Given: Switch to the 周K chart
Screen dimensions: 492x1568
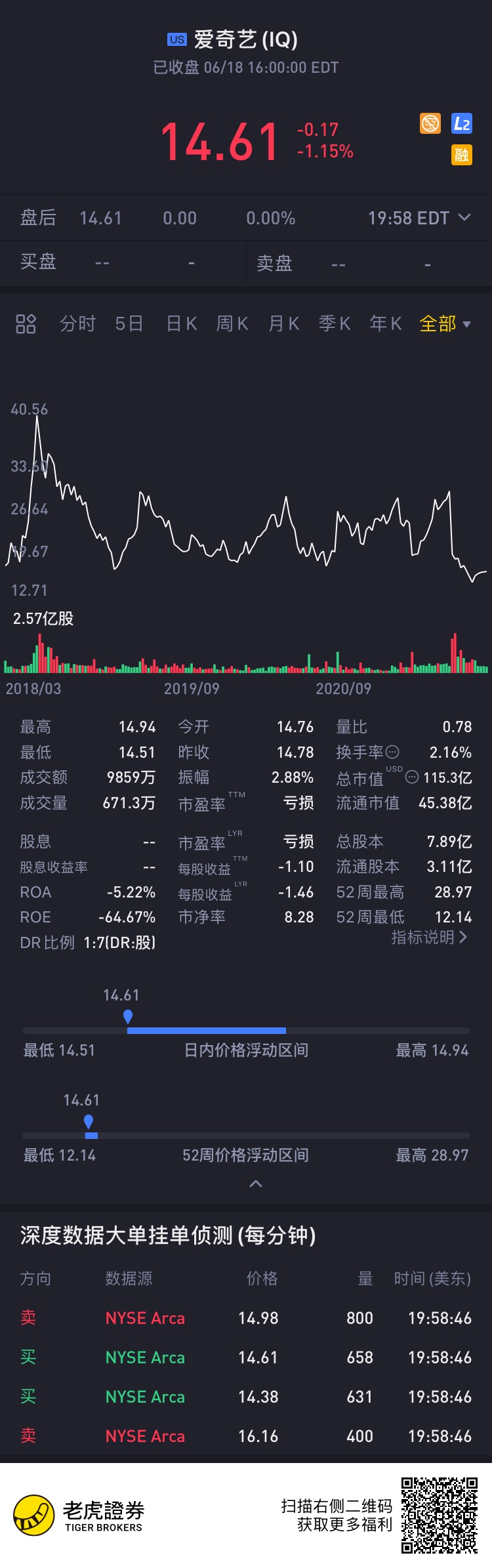Looking at the screenshot, I should (232, 323).
